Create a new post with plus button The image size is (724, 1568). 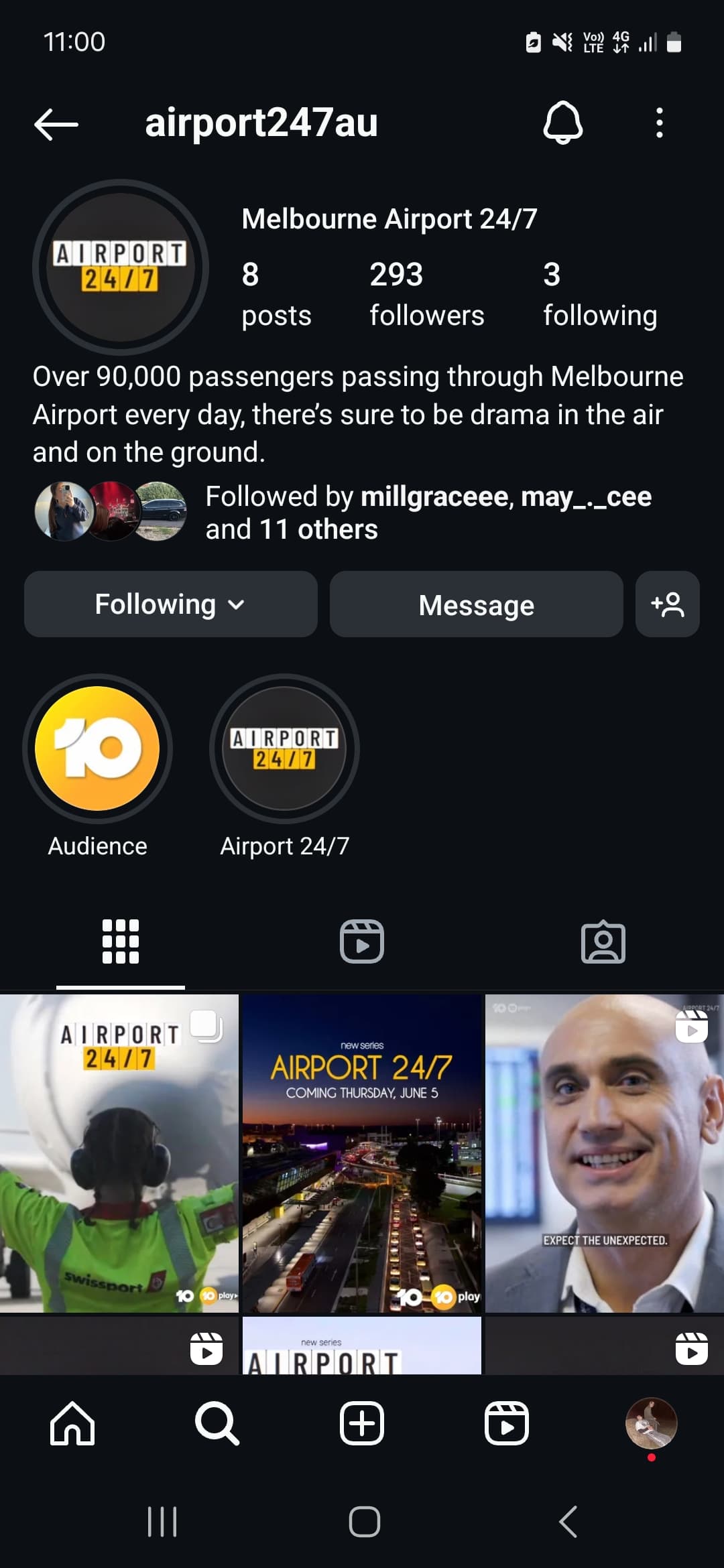click(362, 1423)
